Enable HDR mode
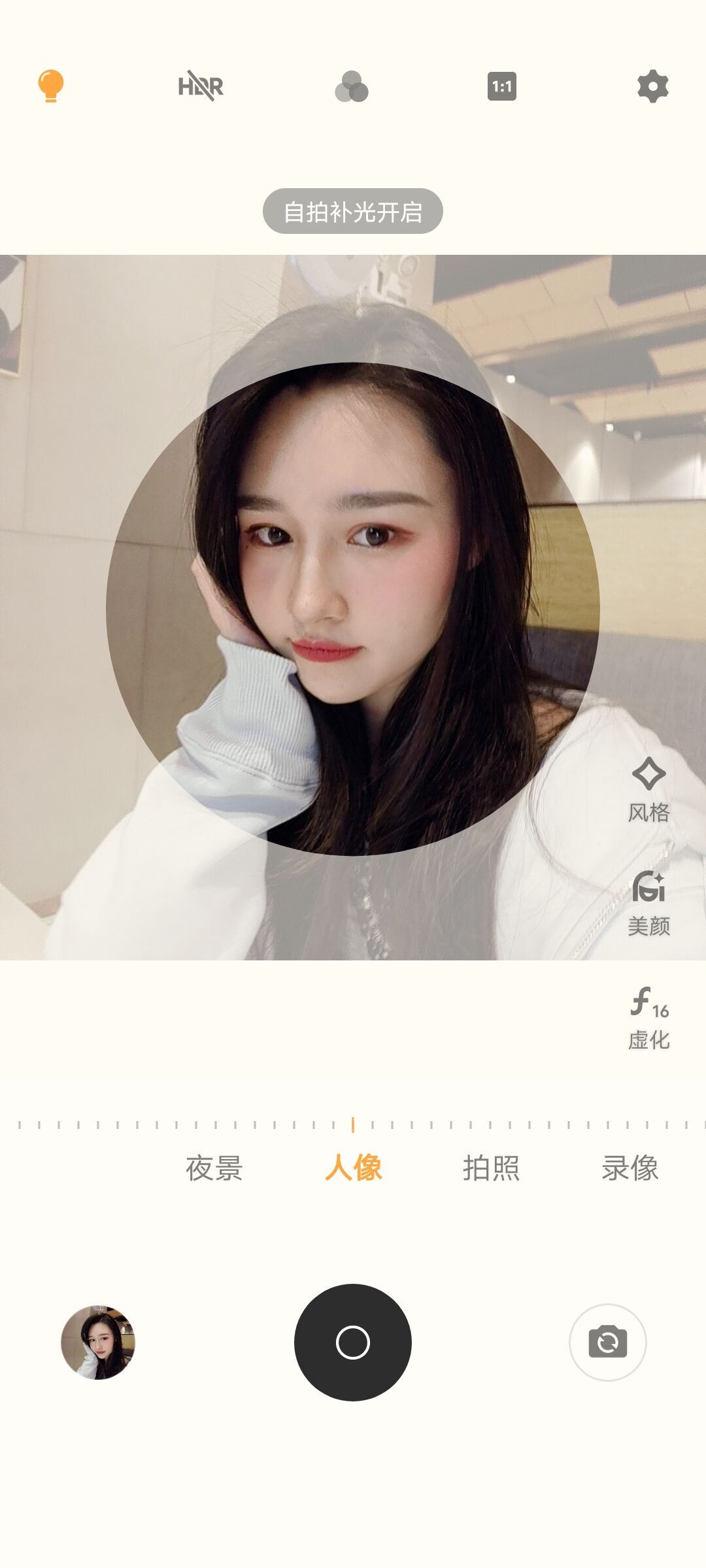The width and height of the screenshot is (706, 1568). click(199, 86)
